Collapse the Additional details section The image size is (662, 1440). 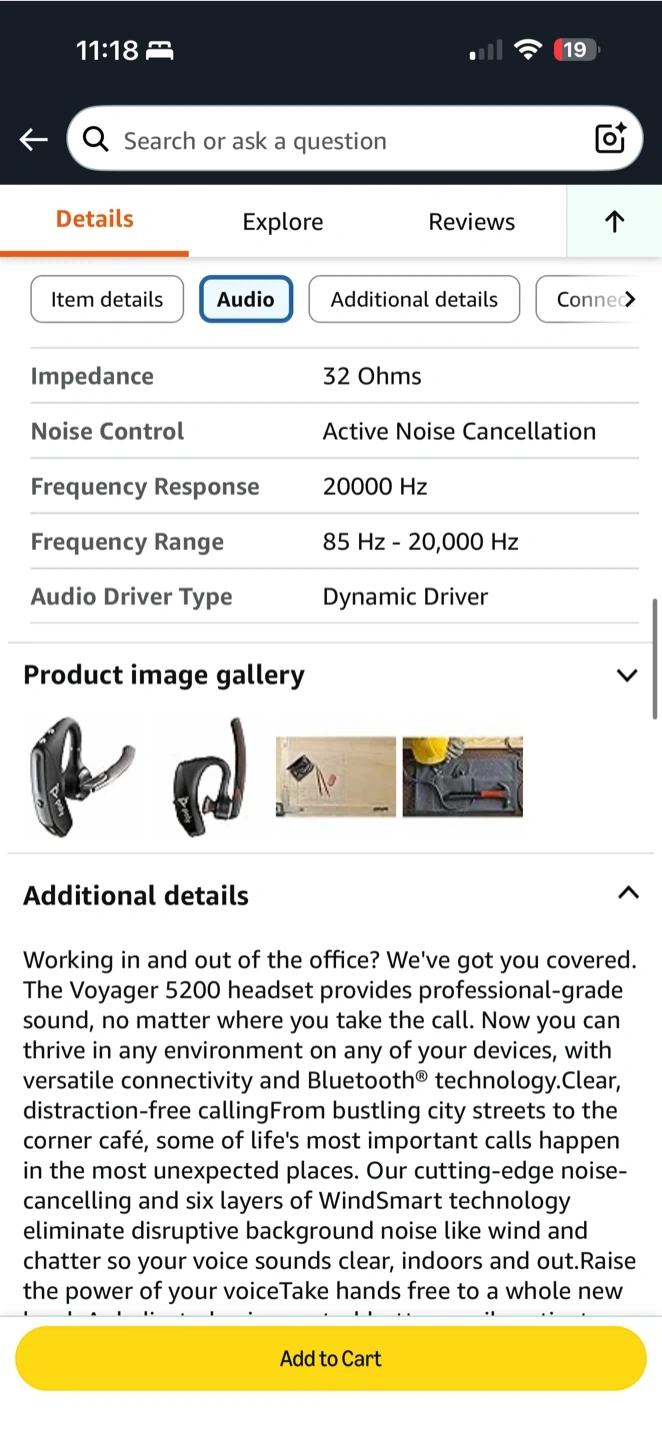[627, 894]
